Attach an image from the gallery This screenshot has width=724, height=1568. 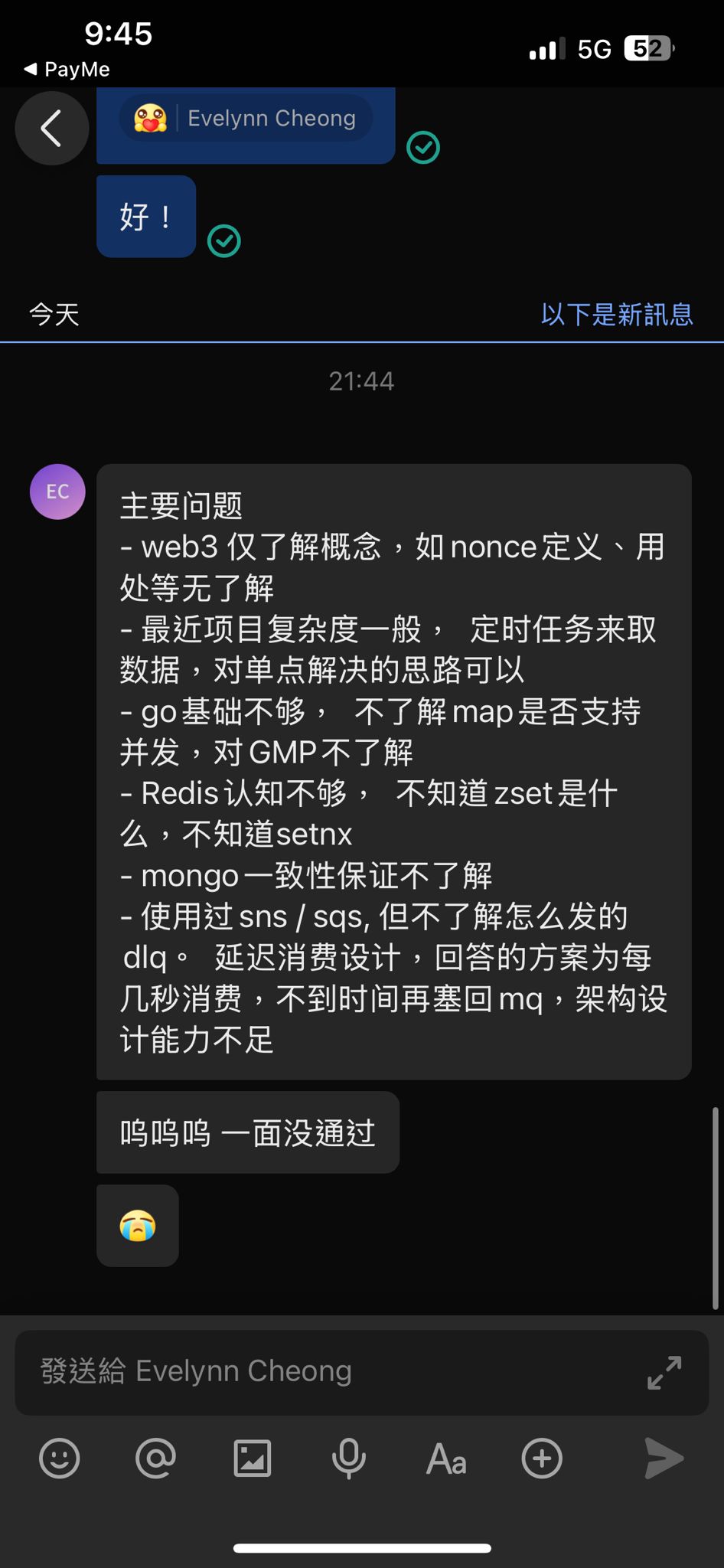click(x=252, y=1458)
